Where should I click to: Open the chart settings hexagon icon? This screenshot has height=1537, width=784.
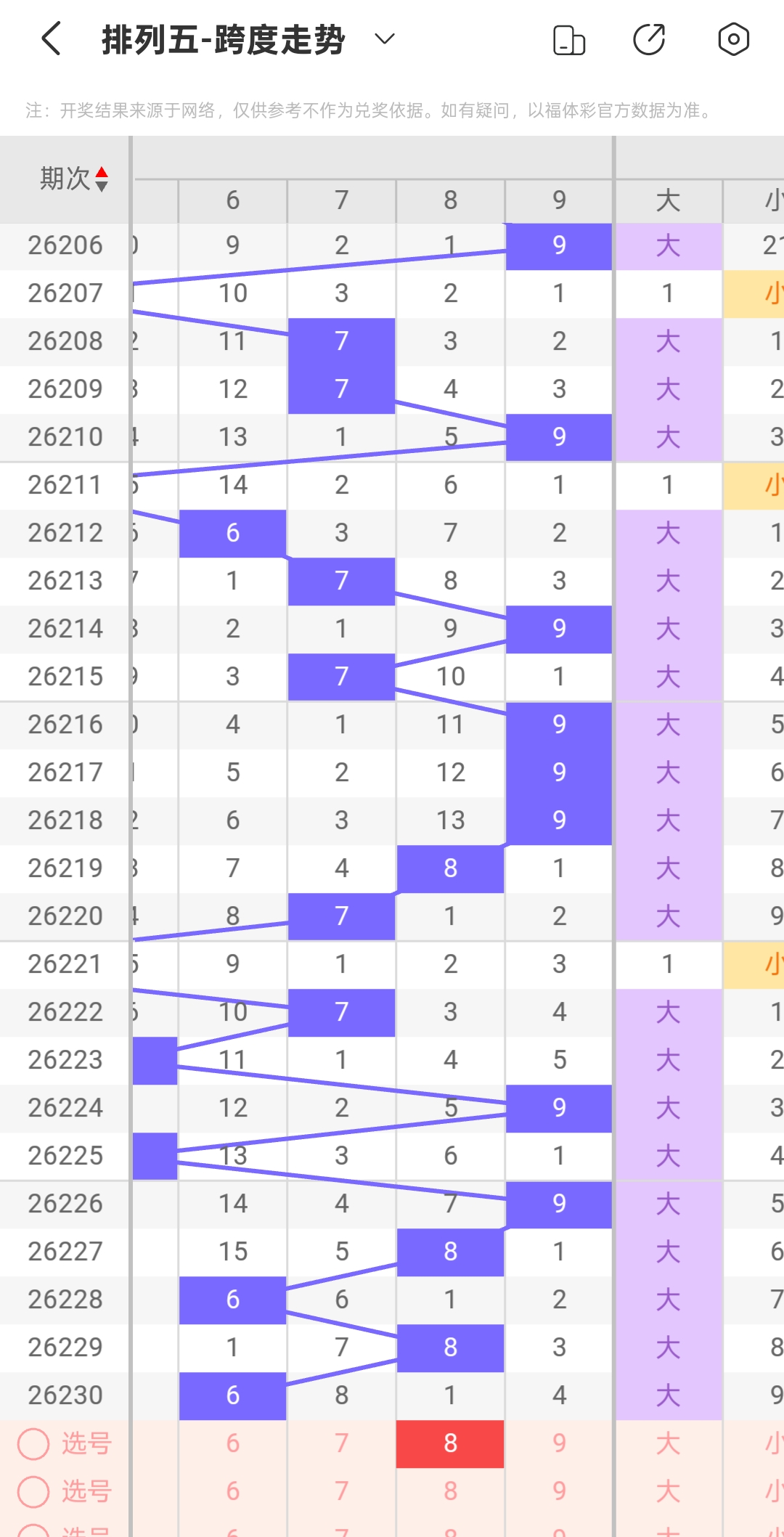tap(733, 39)
